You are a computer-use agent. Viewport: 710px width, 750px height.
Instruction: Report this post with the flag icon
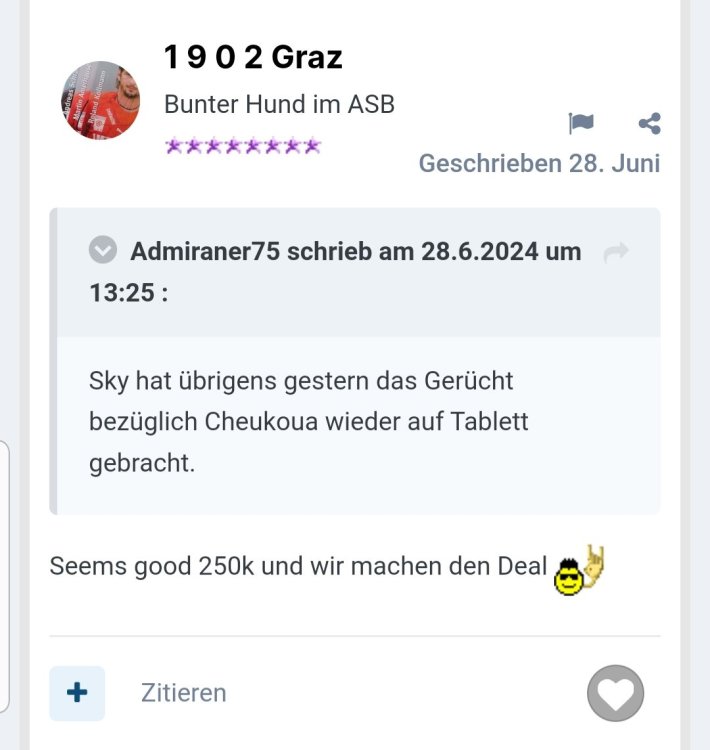pyautogui.click(x=581, y=123)
